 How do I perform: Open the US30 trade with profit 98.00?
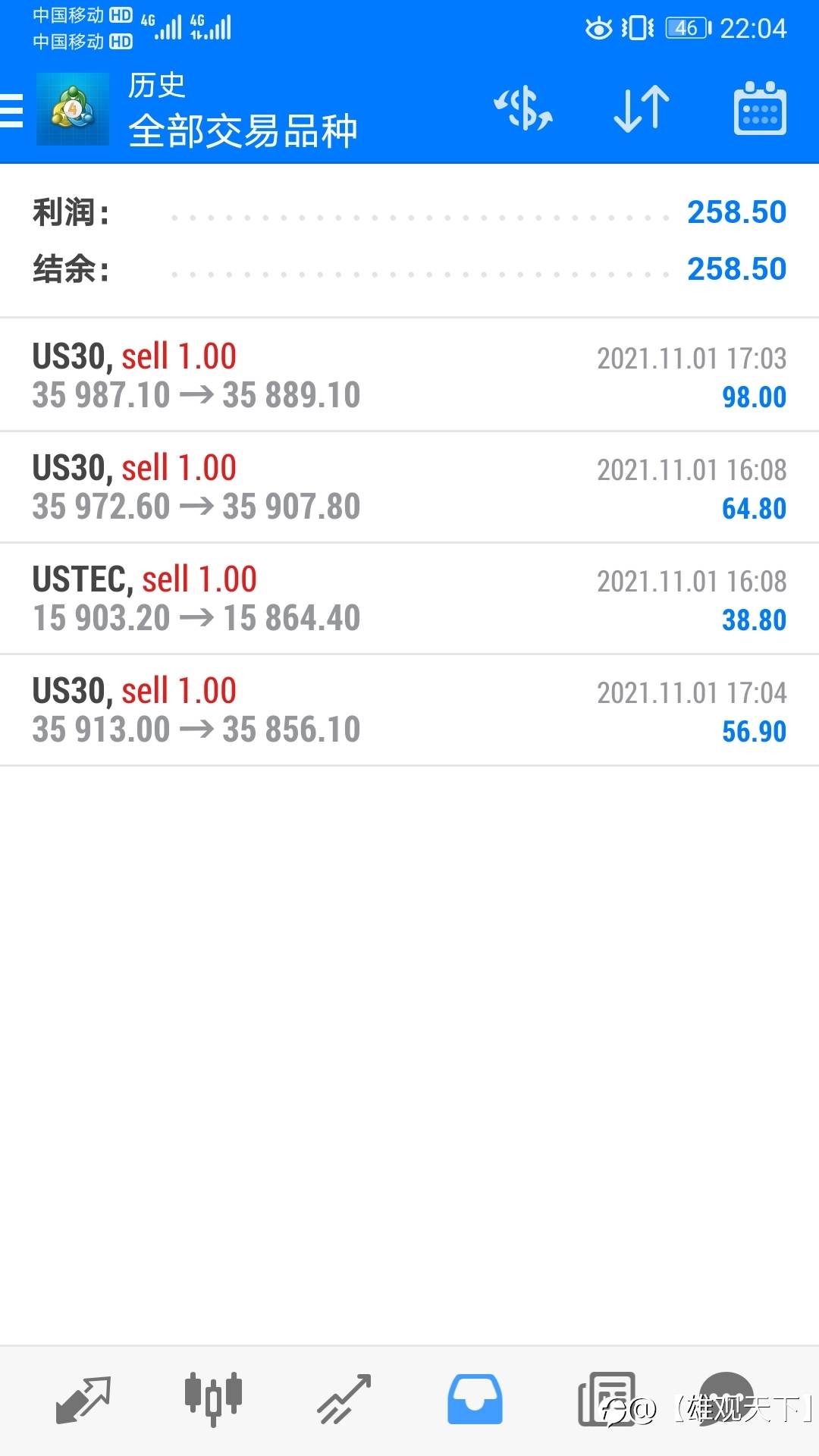coord(409,375)
